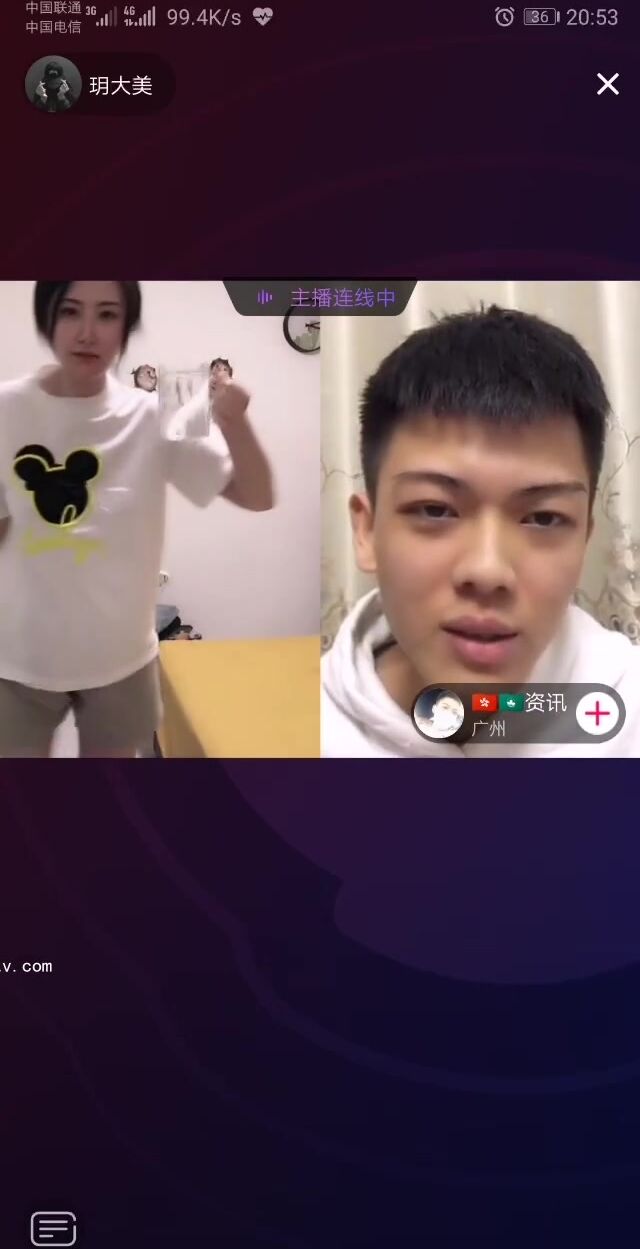Open the 资讯 co-host's avatar
The height and width of the screenshot is (1249, 640).
[x=440, y=714]
